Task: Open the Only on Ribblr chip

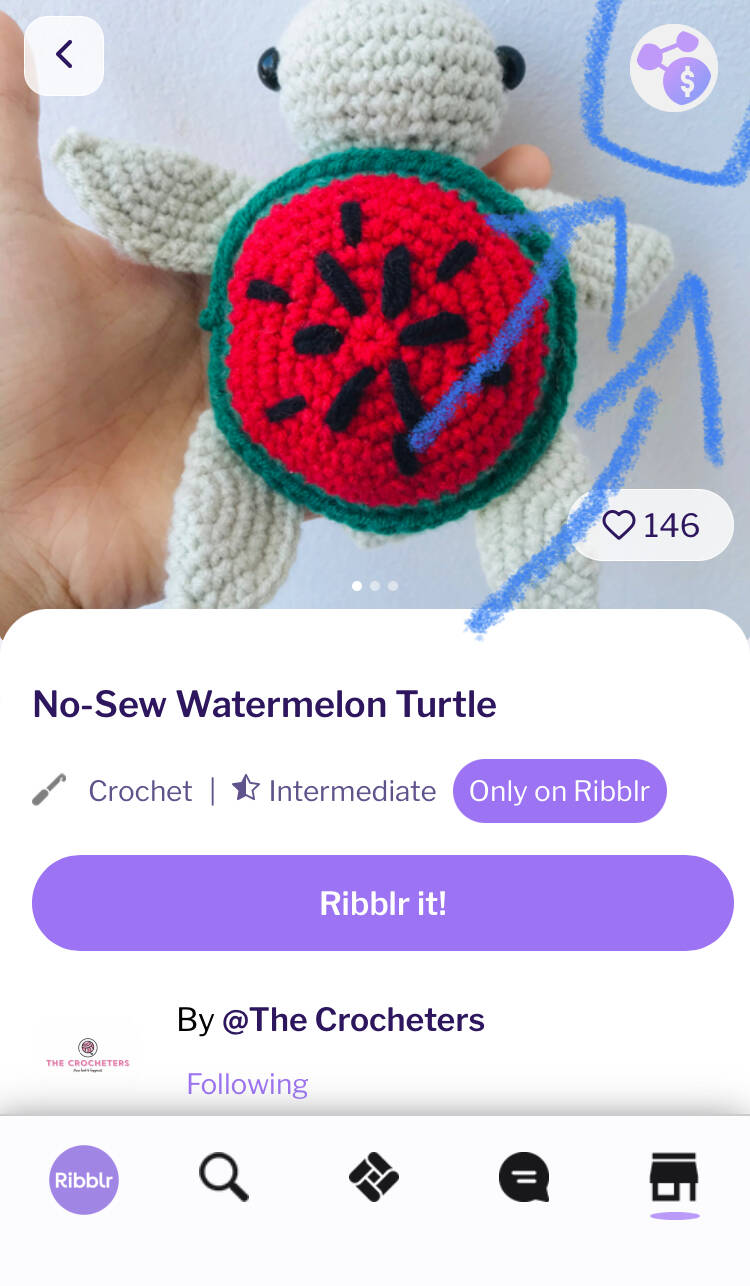Action: pos(559,791)
